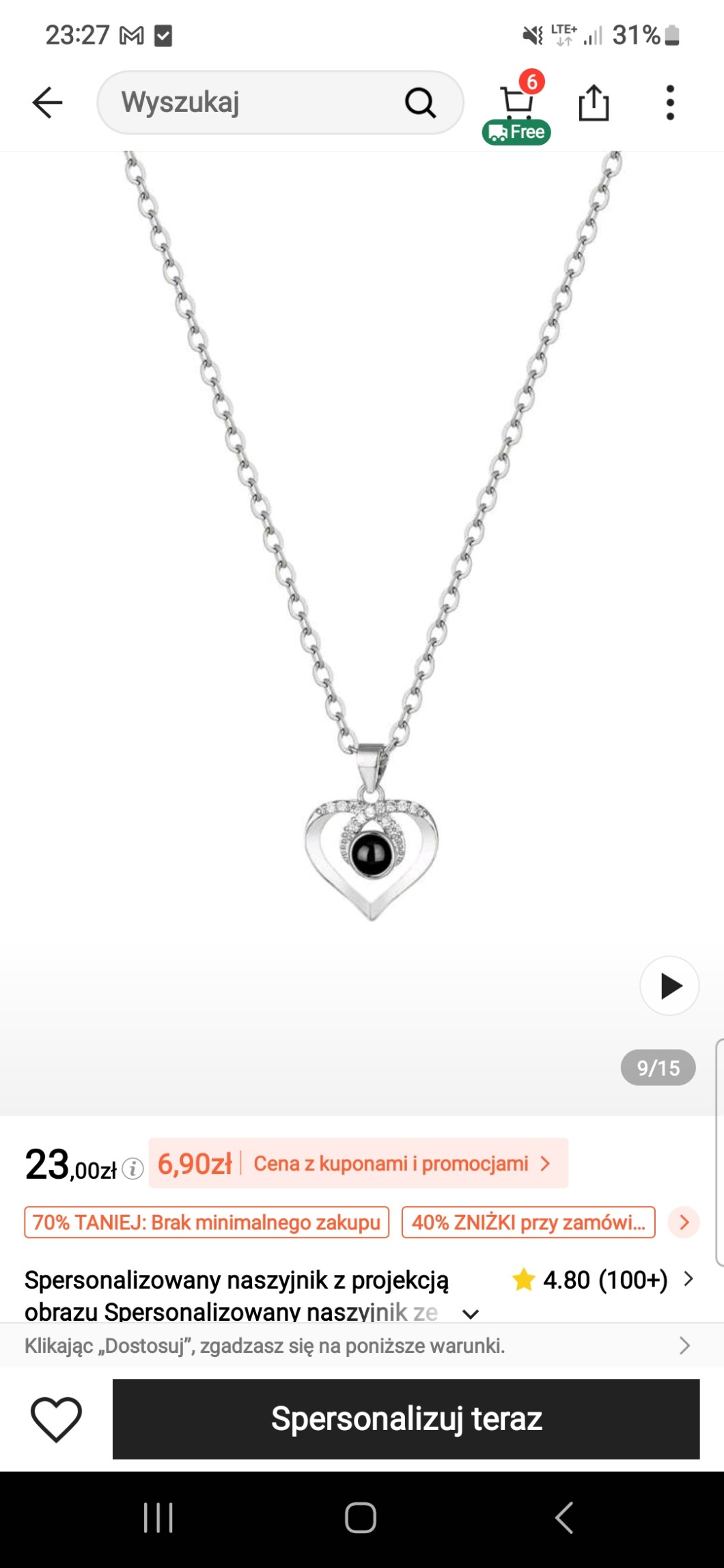Viewport: 724px width, 1568px height.
Task: View price info next to 23,00zł
Action: tap(133, 1168)
